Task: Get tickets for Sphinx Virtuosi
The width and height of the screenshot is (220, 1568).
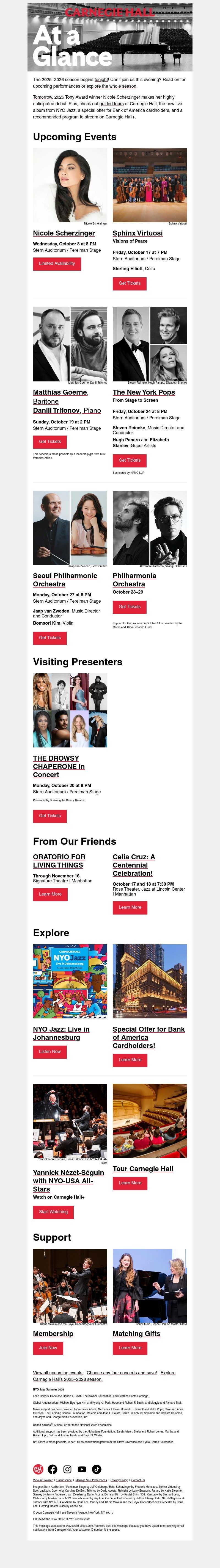Action: tap(129, 283)
